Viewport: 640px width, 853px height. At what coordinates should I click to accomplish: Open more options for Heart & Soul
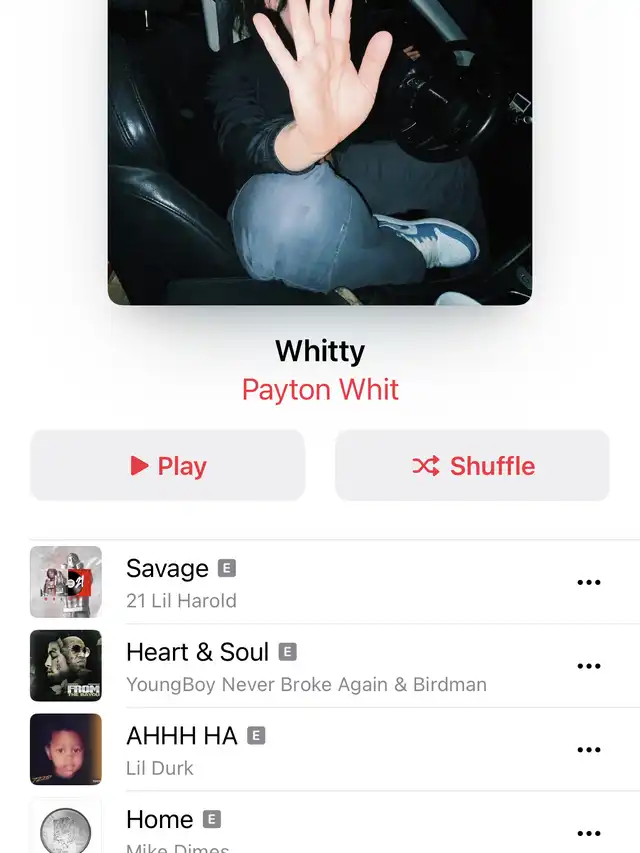coord(589,666)
